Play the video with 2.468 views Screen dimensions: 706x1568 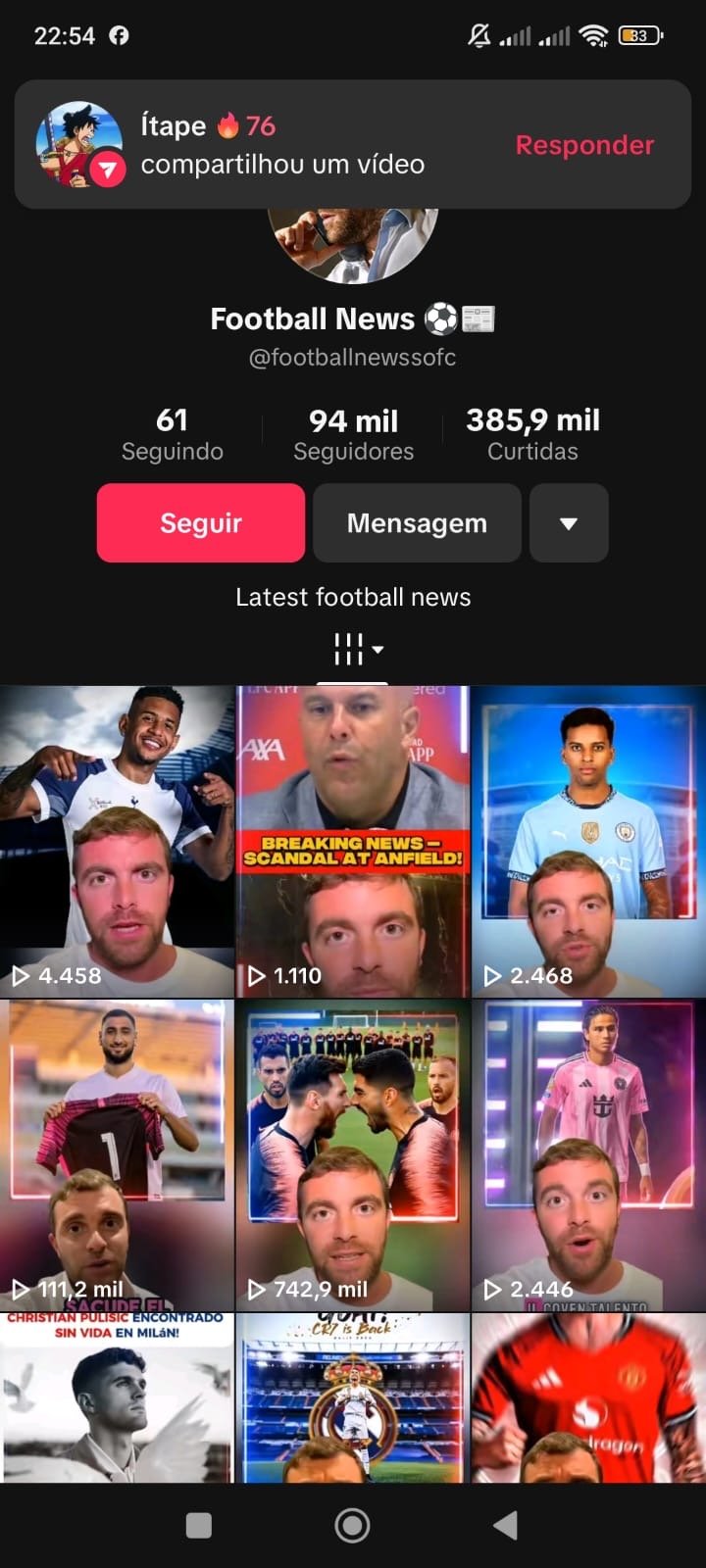click(588, 841)
